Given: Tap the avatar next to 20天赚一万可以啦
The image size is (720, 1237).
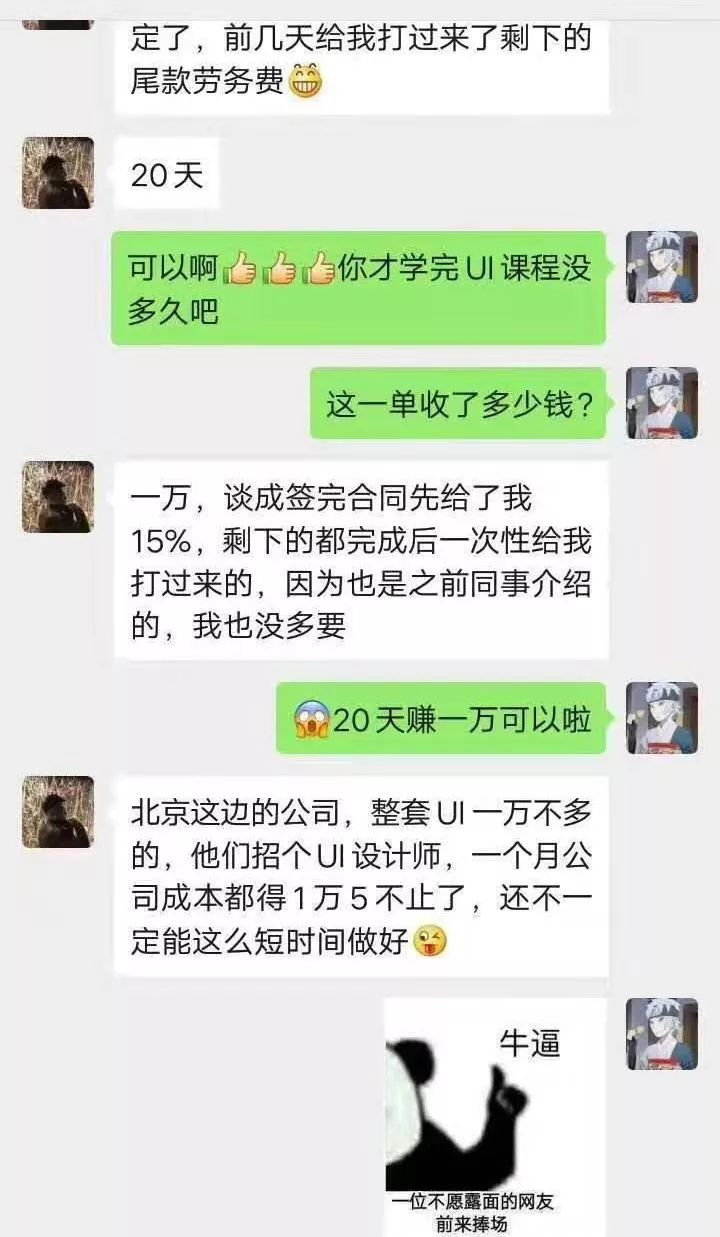Looking at the screenshot, I should [661, 718].
